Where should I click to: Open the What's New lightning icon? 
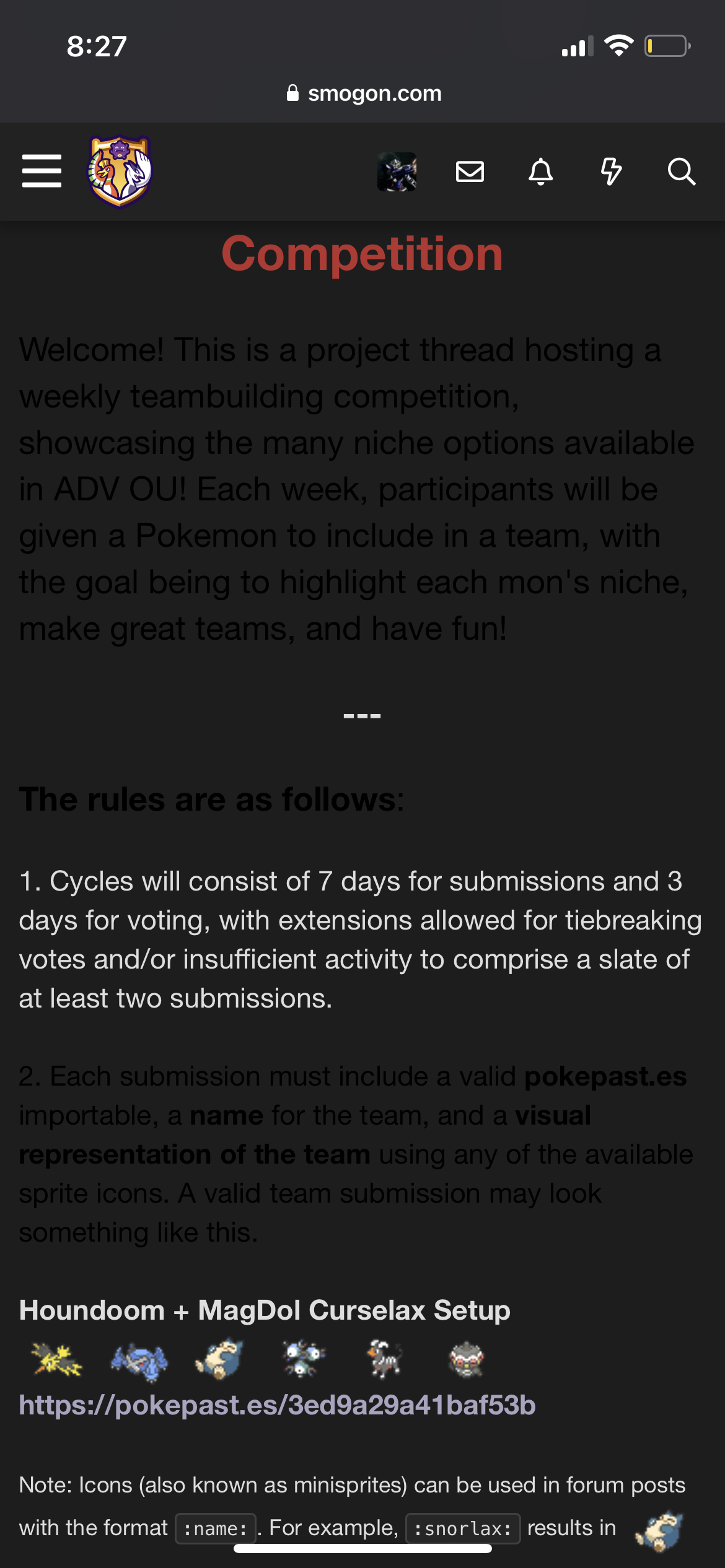(x=611, y=172)
